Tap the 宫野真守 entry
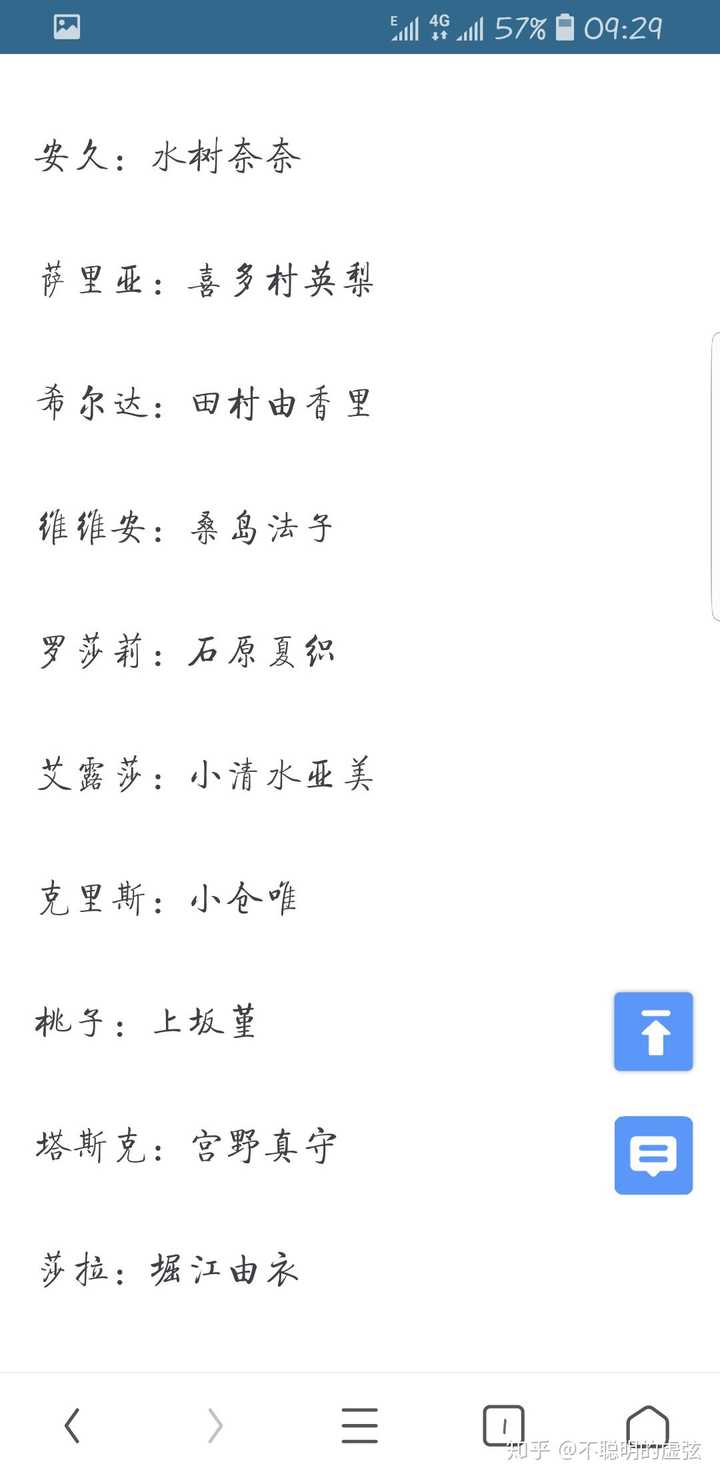 pos(262,1145)
